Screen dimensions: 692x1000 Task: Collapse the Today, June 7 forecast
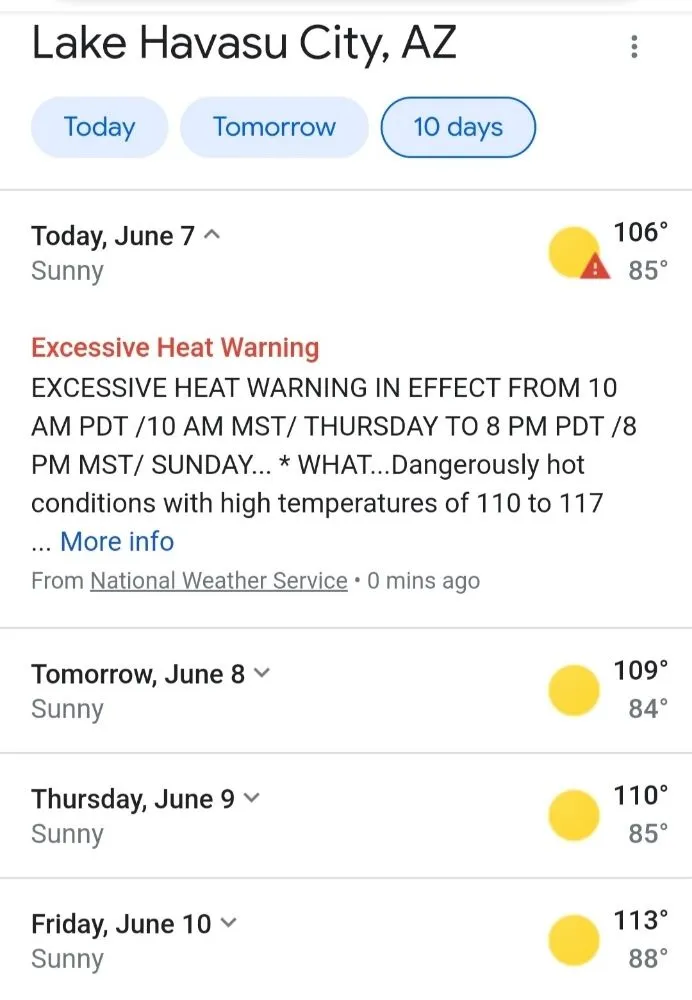212,236
